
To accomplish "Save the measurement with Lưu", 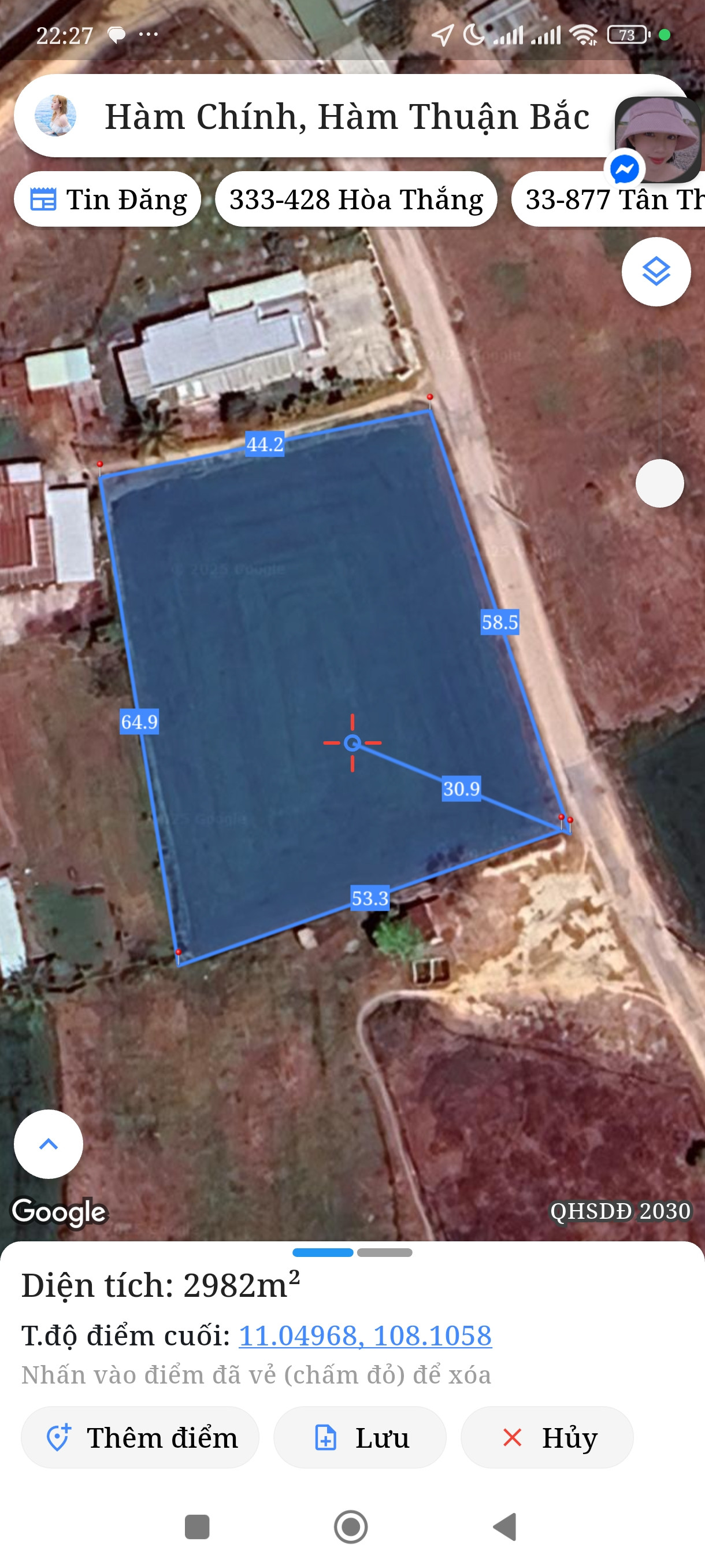I will (x=359, y=1437).
